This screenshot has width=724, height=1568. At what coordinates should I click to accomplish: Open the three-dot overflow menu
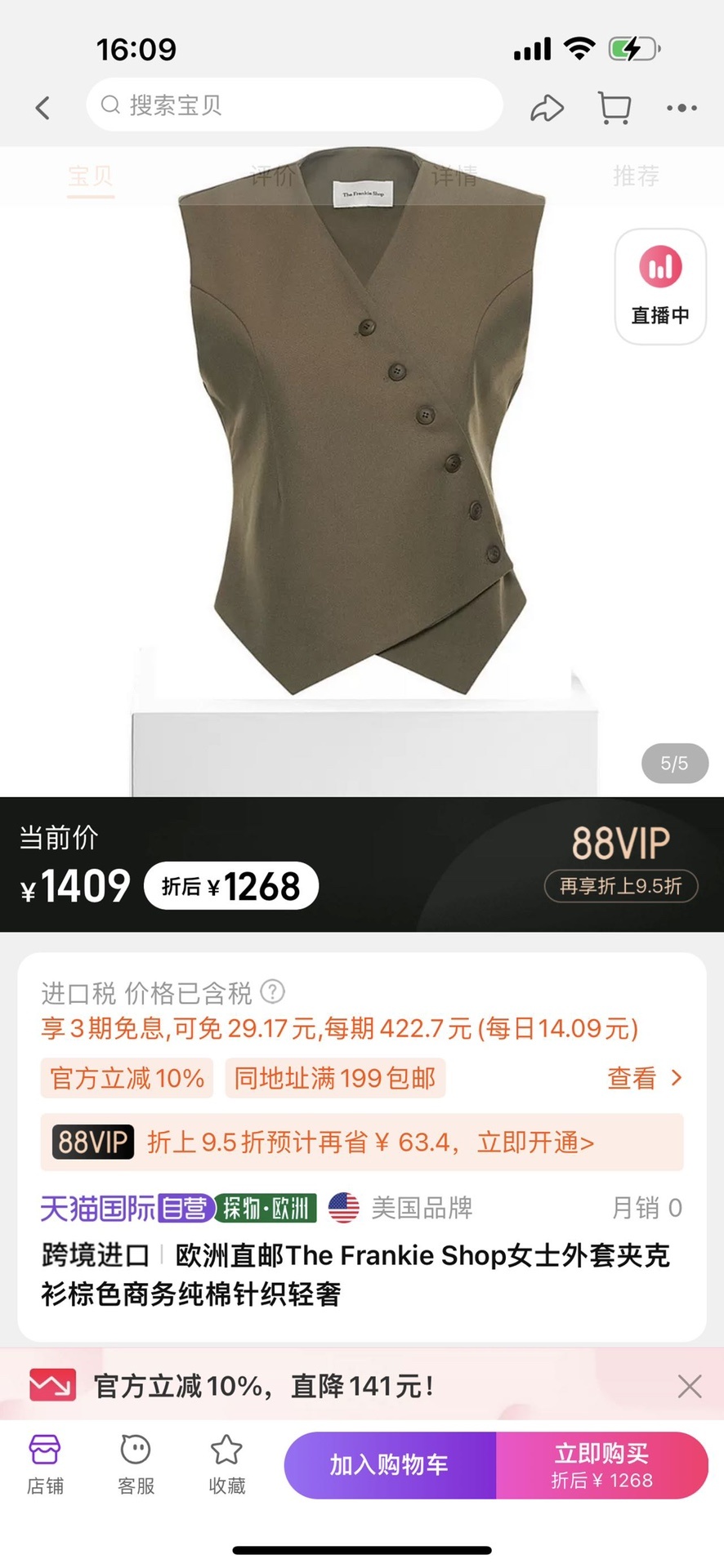pos(682,108)
